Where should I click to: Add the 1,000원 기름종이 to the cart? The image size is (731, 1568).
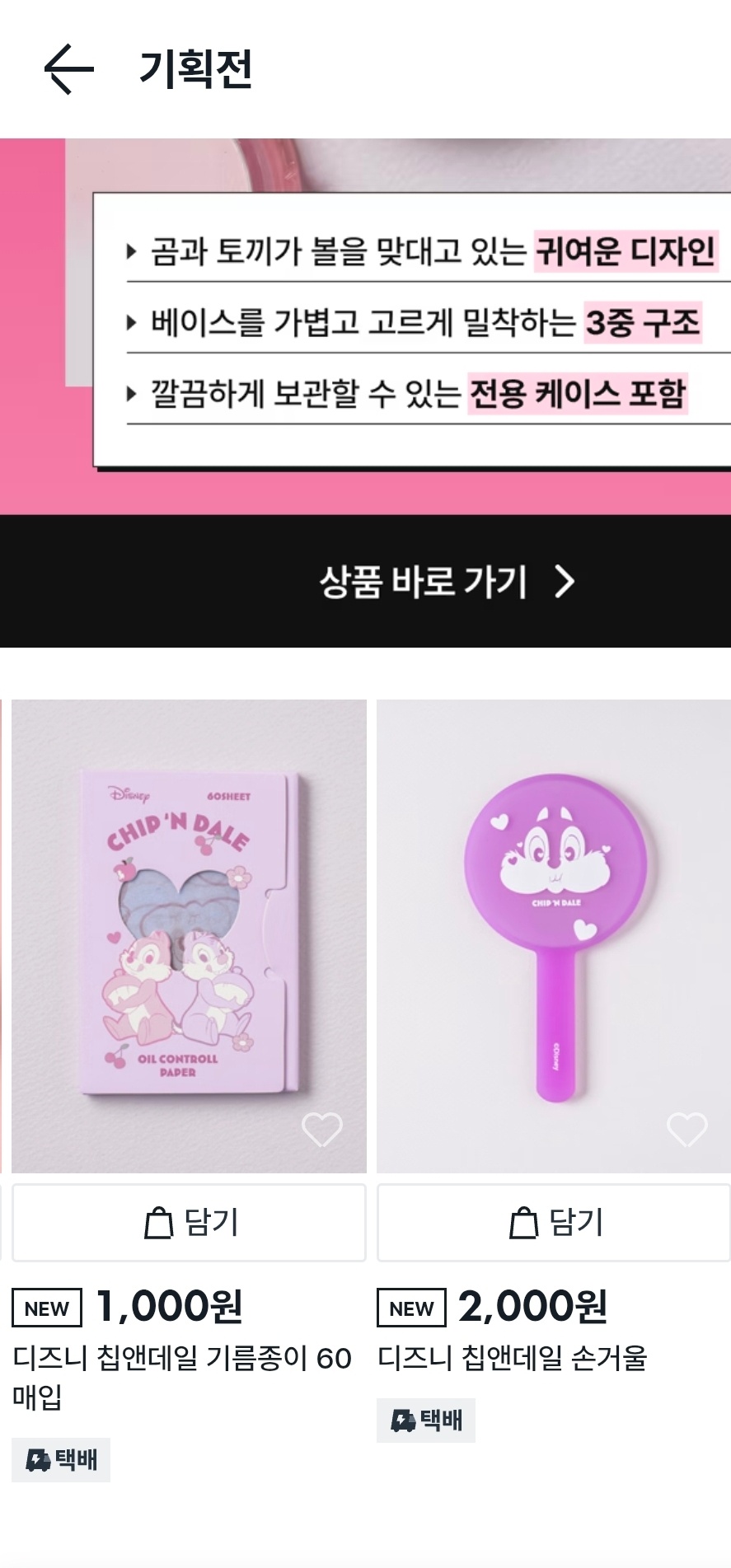(189, 1222)
